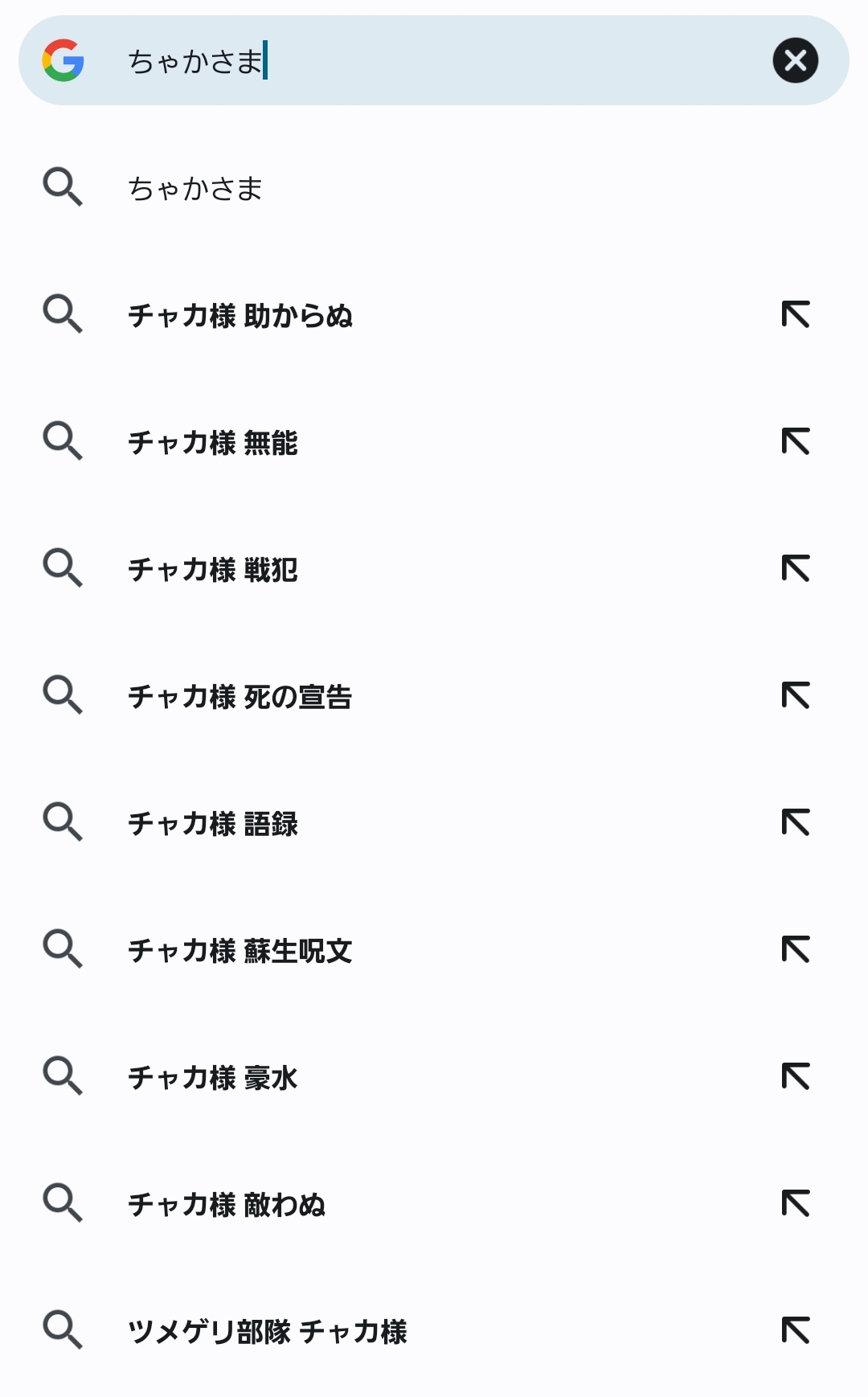The image size is (868, 1397).
Task: Insert チャカ様 助からぬ into the search box via arrow
Action: click(795, 314)
